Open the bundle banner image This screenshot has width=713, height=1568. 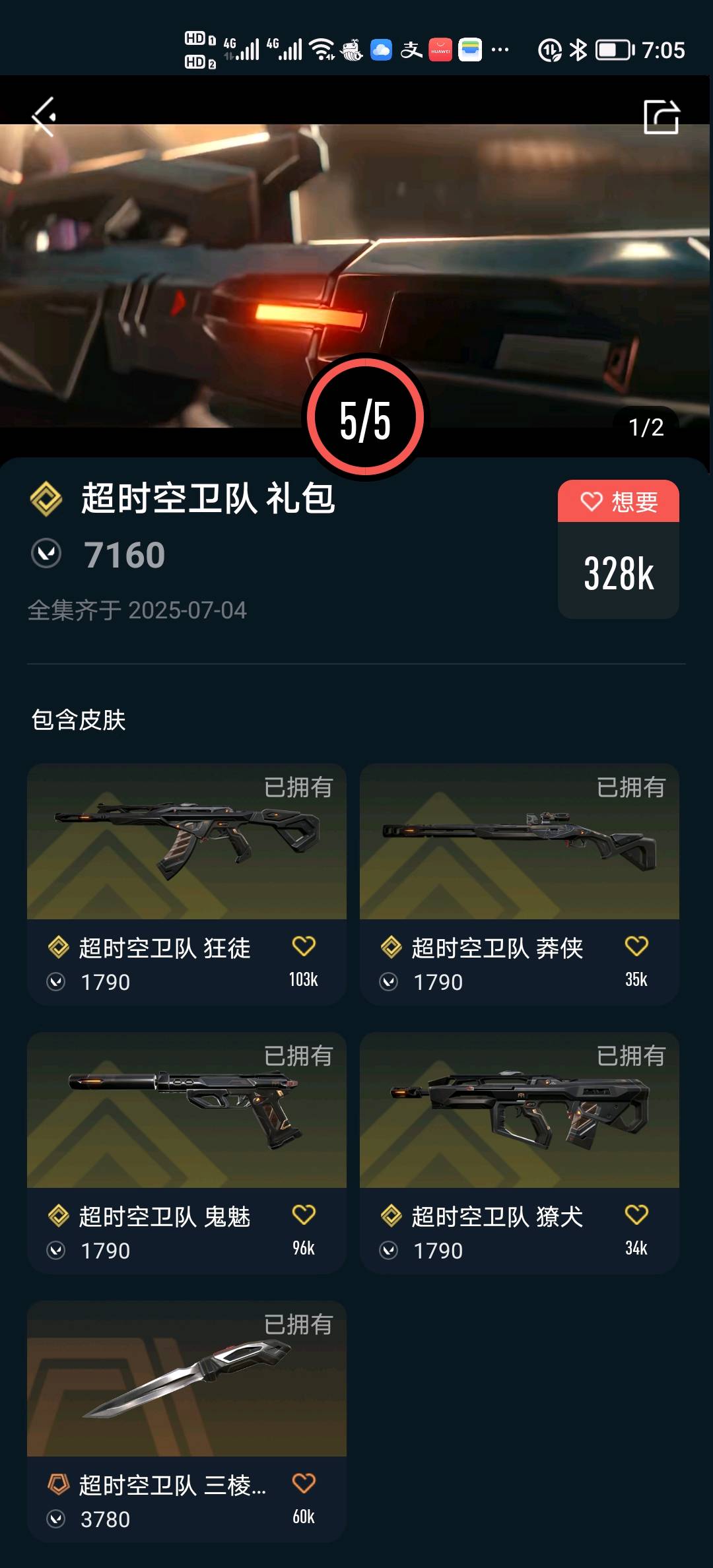click(x=356, y=264)
